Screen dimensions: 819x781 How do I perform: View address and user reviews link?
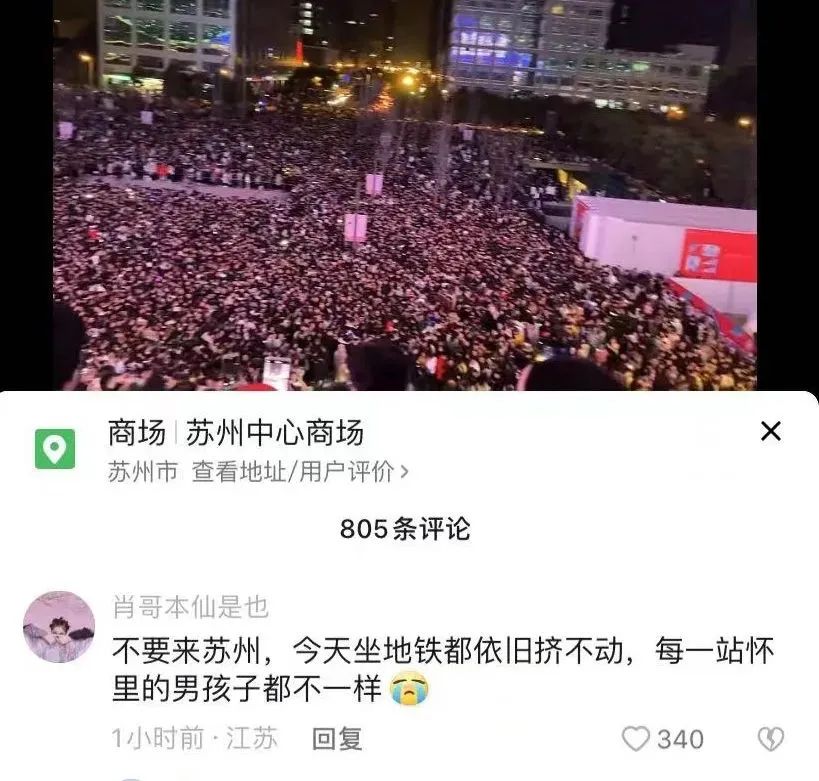coord(300,472)
